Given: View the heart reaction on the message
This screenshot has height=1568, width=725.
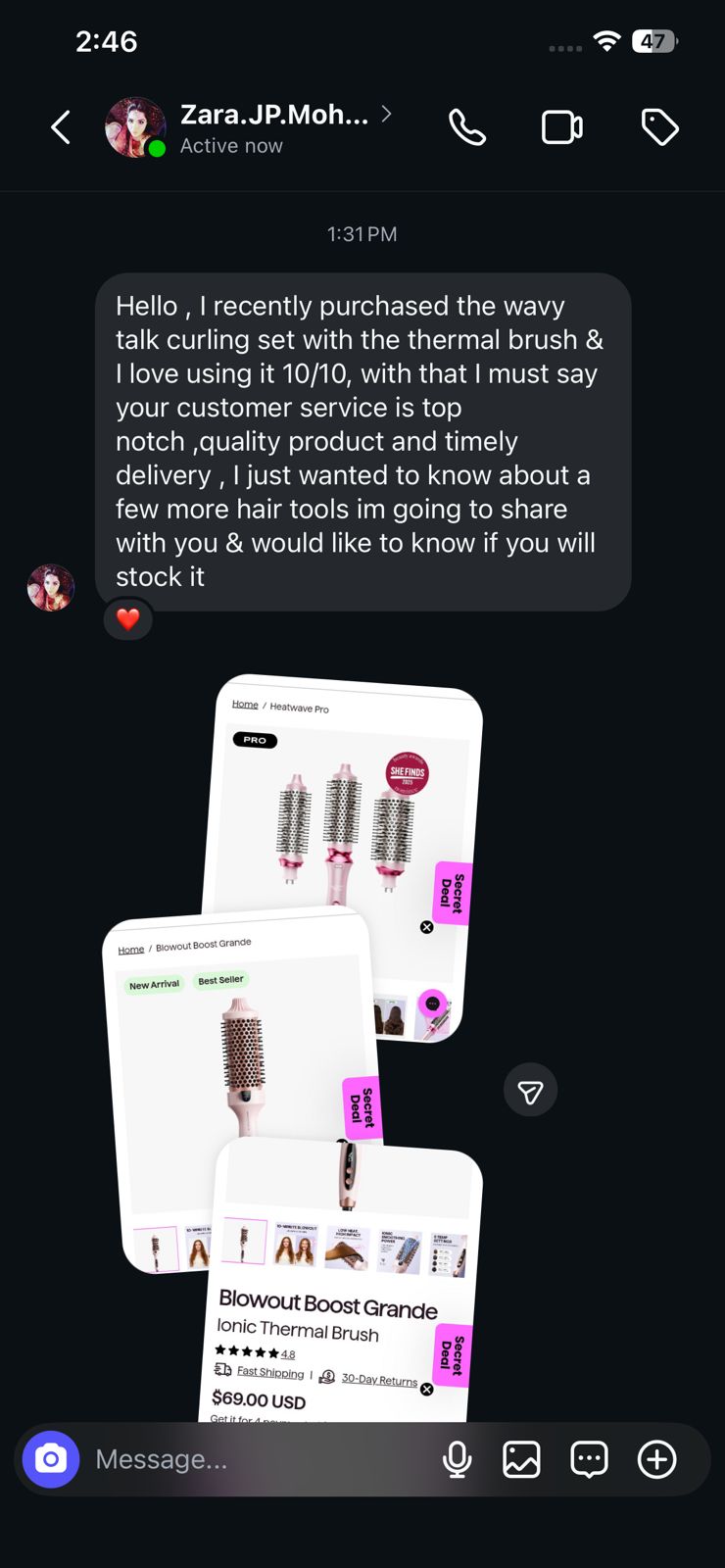Looking at the screenshot, I should coord(128,619).
